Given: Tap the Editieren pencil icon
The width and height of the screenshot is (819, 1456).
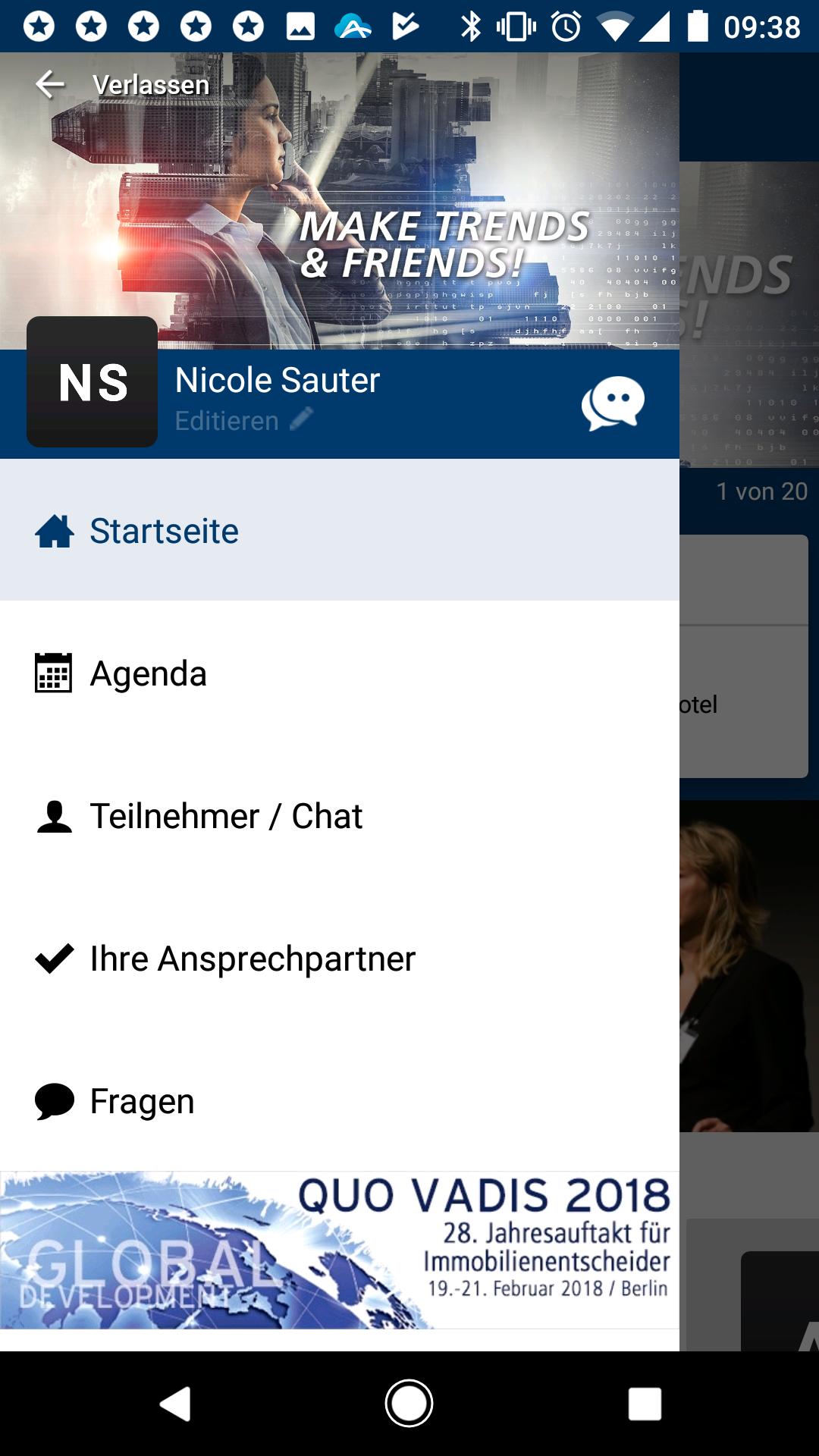Looking at the screenshot, I should [301, 419].
